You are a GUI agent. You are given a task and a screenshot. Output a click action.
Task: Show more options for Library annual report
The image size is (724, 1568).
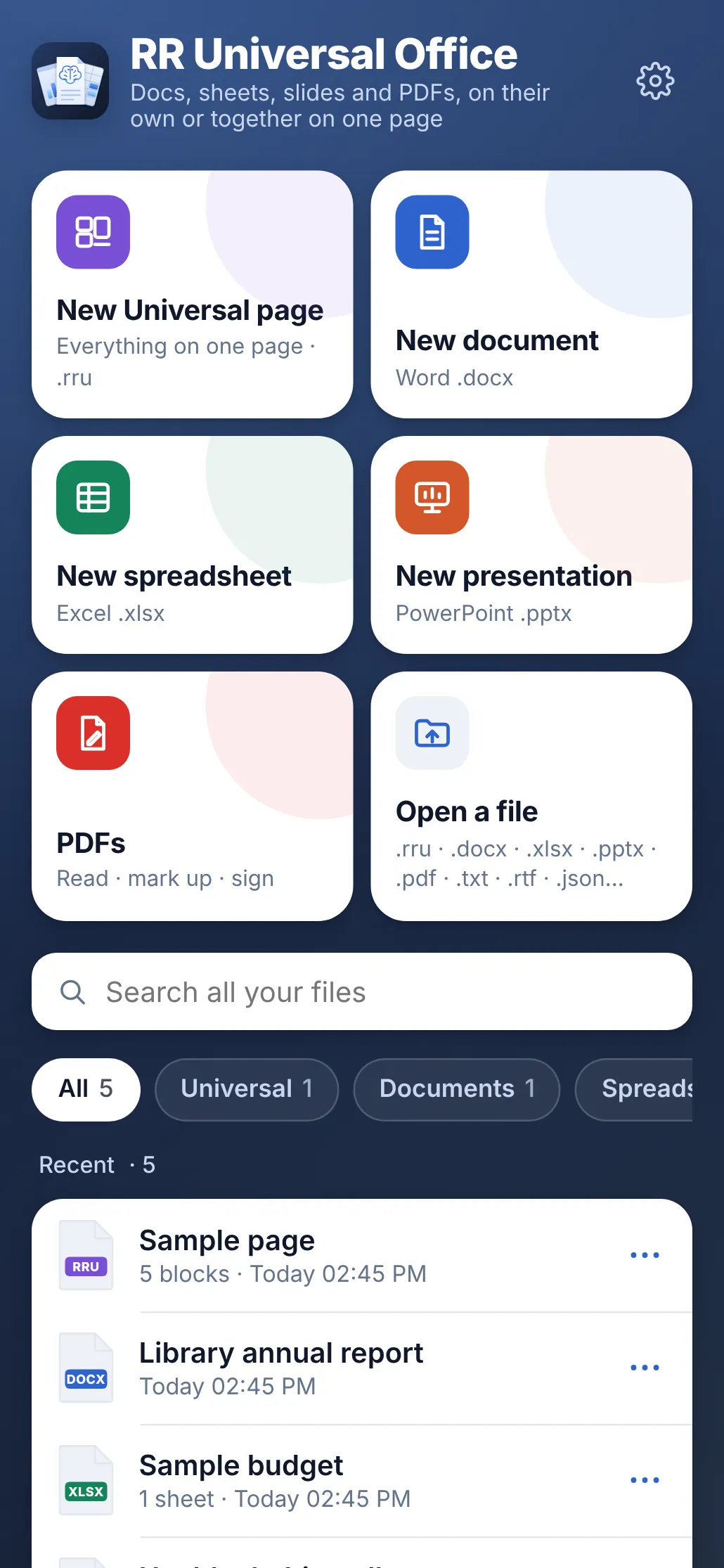tap(645, 1368)
